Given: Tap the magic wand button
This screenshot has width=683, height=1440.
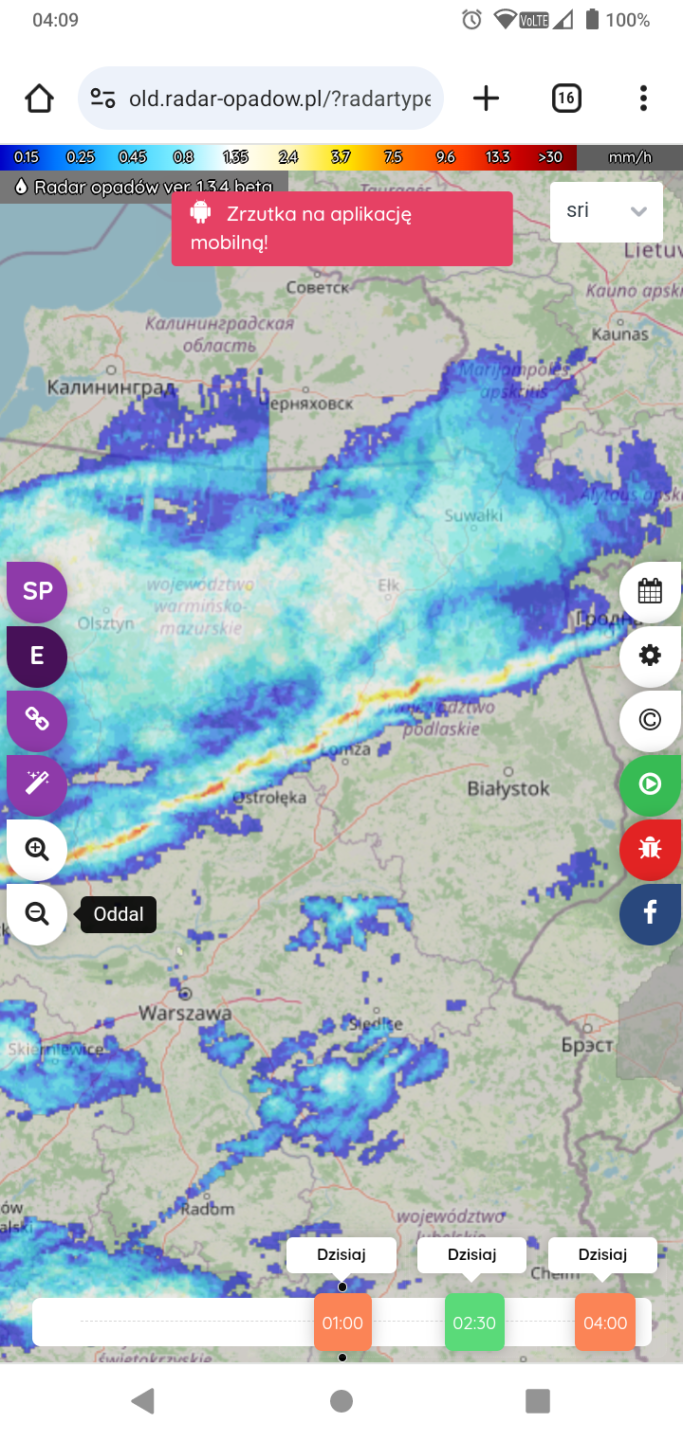Looking at the screenshot, I should [x=37, y=785].
